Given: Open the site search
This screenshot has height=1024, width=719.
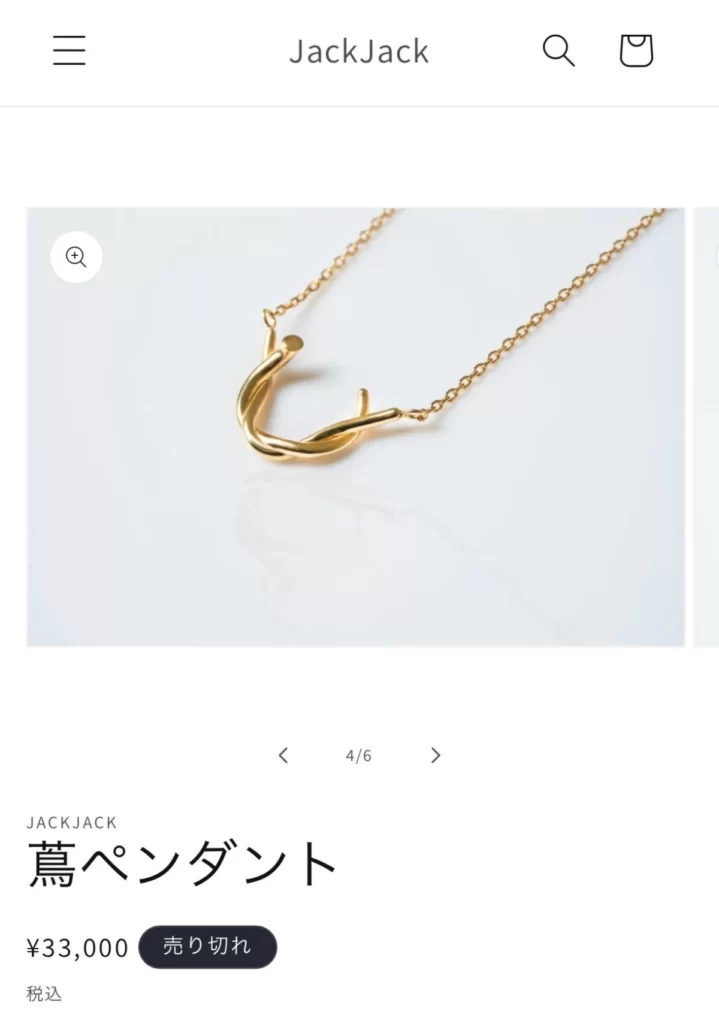Looking at the screenshot, I should pos(558,50).
